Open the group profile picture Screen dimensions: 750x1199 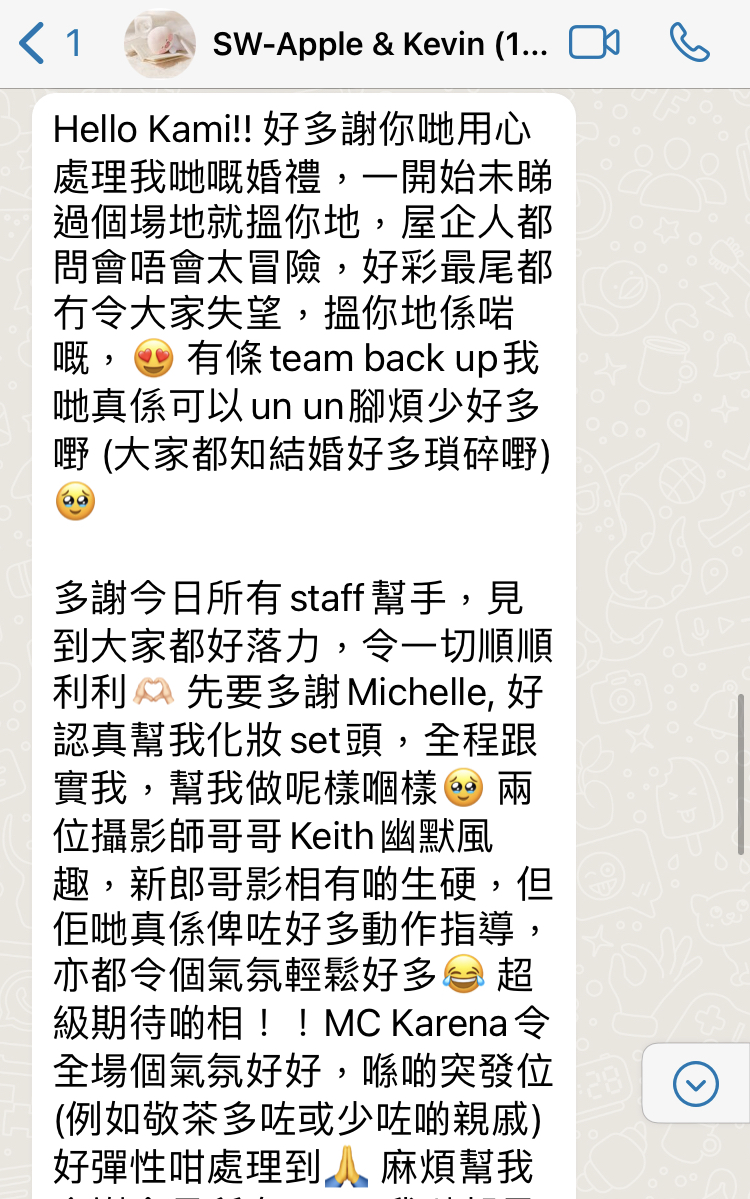coord(160,44)
